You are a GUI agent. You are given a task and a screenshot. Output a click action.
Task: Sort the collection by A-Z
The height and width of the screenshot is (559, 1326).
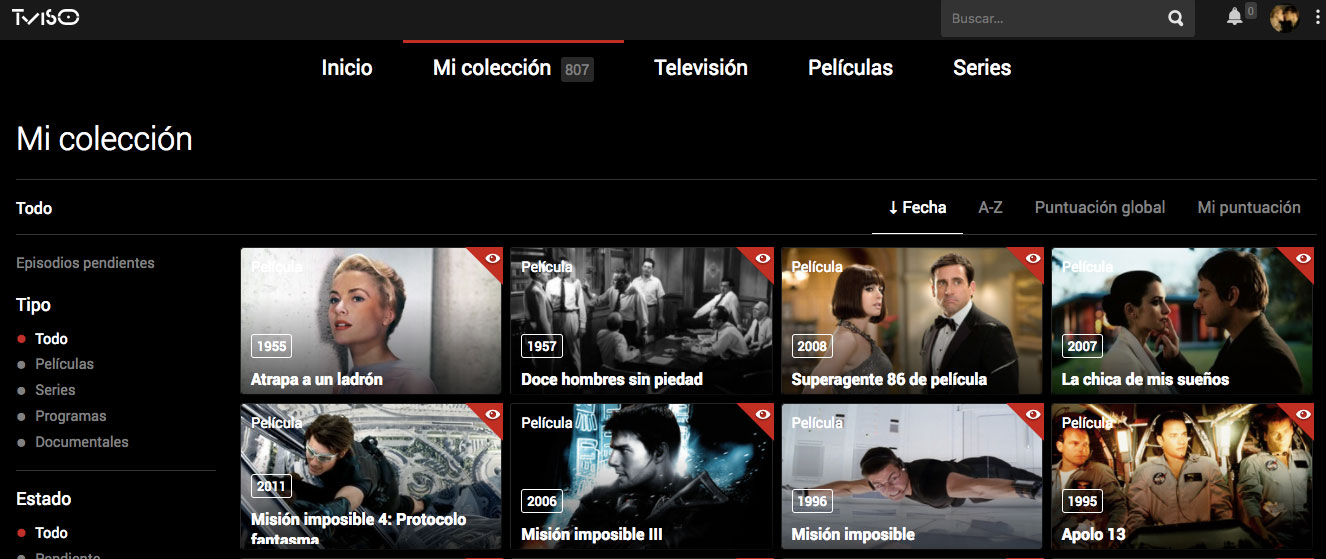(x=990, y=208)
